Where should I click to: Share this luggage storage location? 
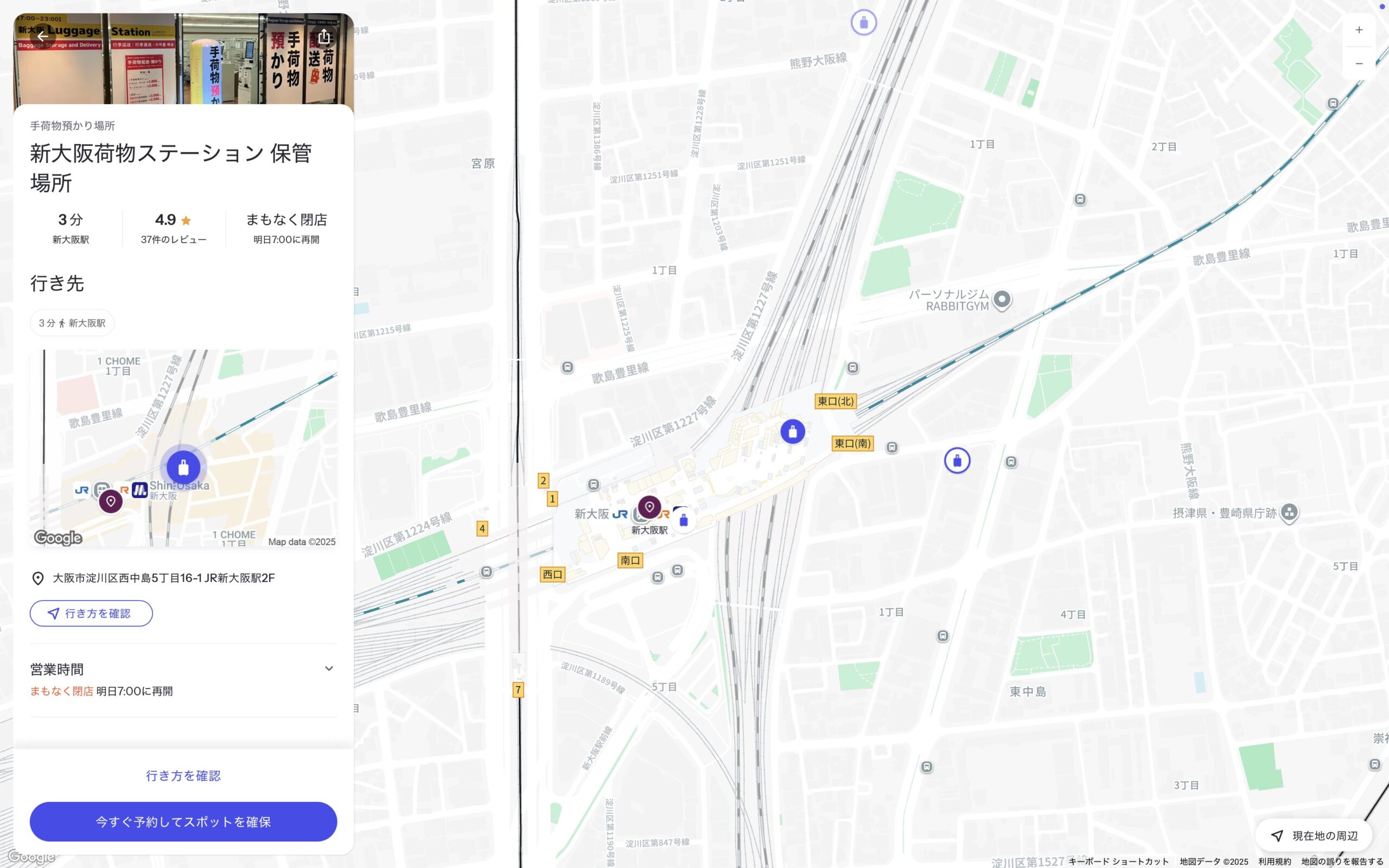point(324,36)
